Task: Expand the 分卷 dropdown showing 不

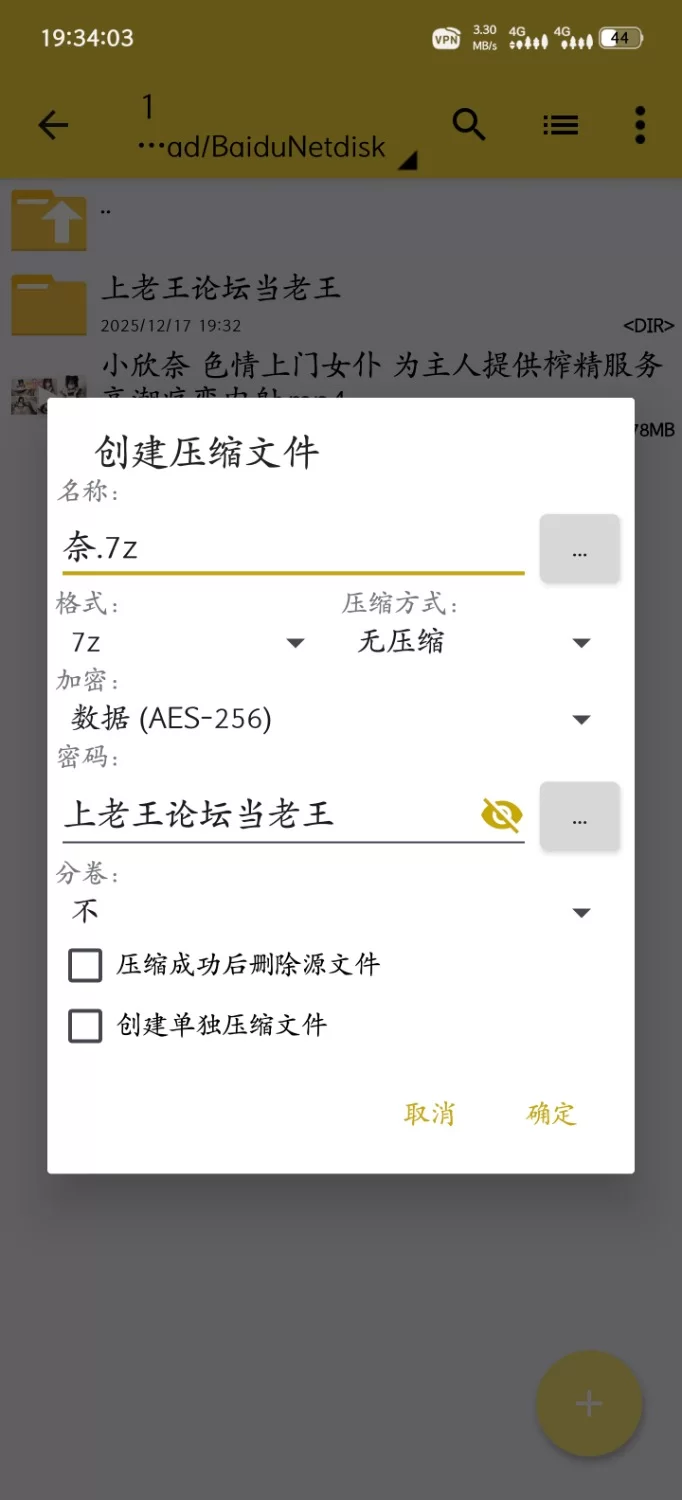Action: coord(330,912)
